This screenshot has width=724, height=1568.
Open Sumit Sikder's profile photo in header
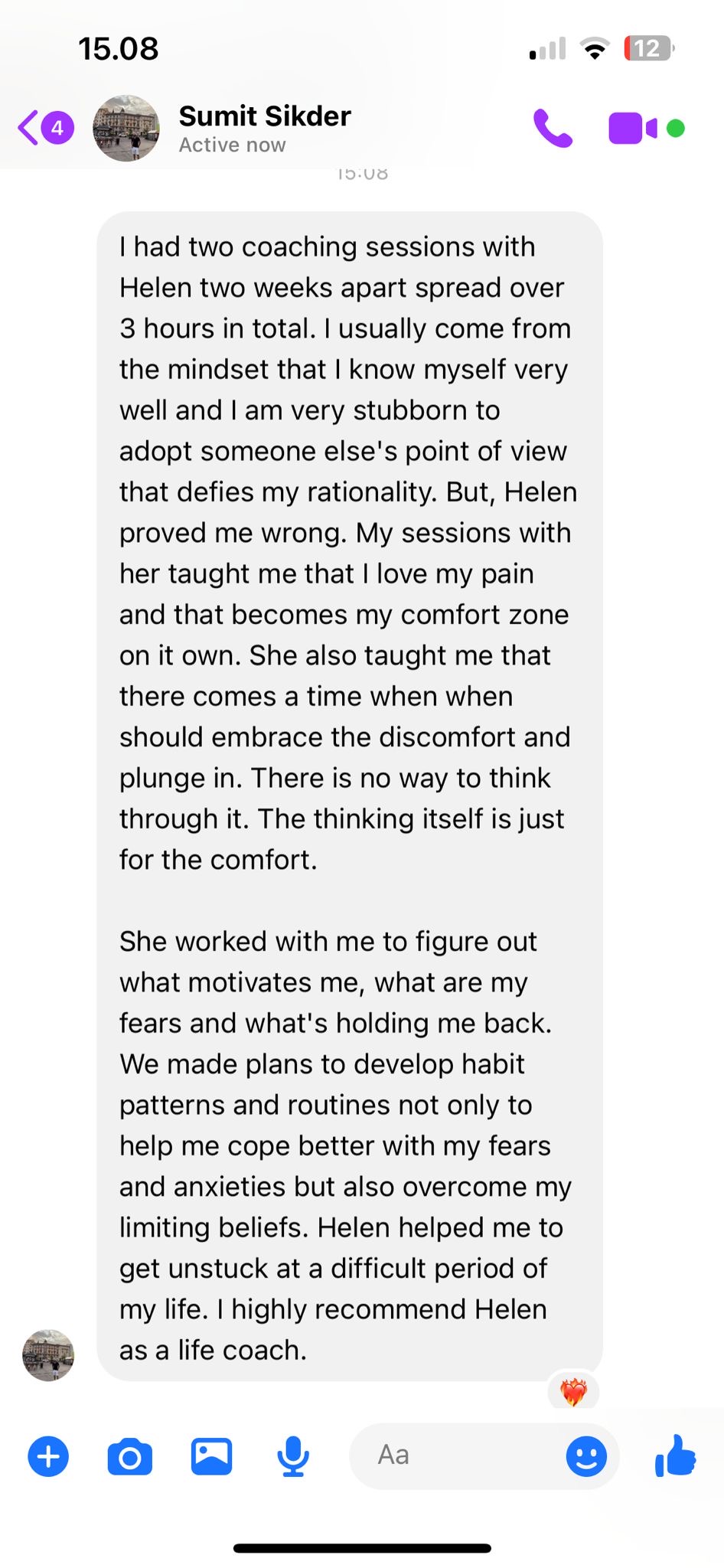coord(126,128)
